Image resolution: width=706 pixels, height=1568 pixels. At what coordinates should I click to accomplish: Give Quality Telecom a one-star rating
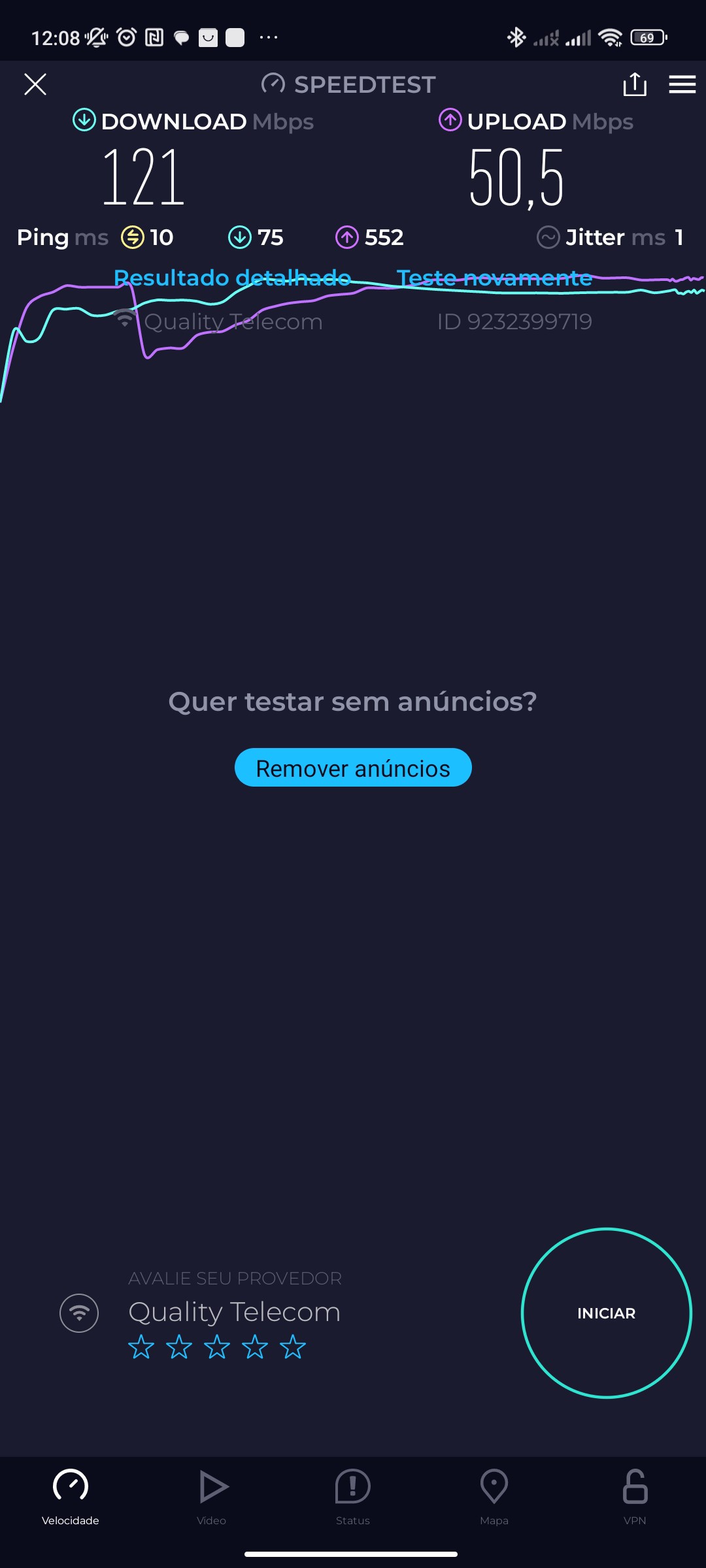tap(141, 1347)
